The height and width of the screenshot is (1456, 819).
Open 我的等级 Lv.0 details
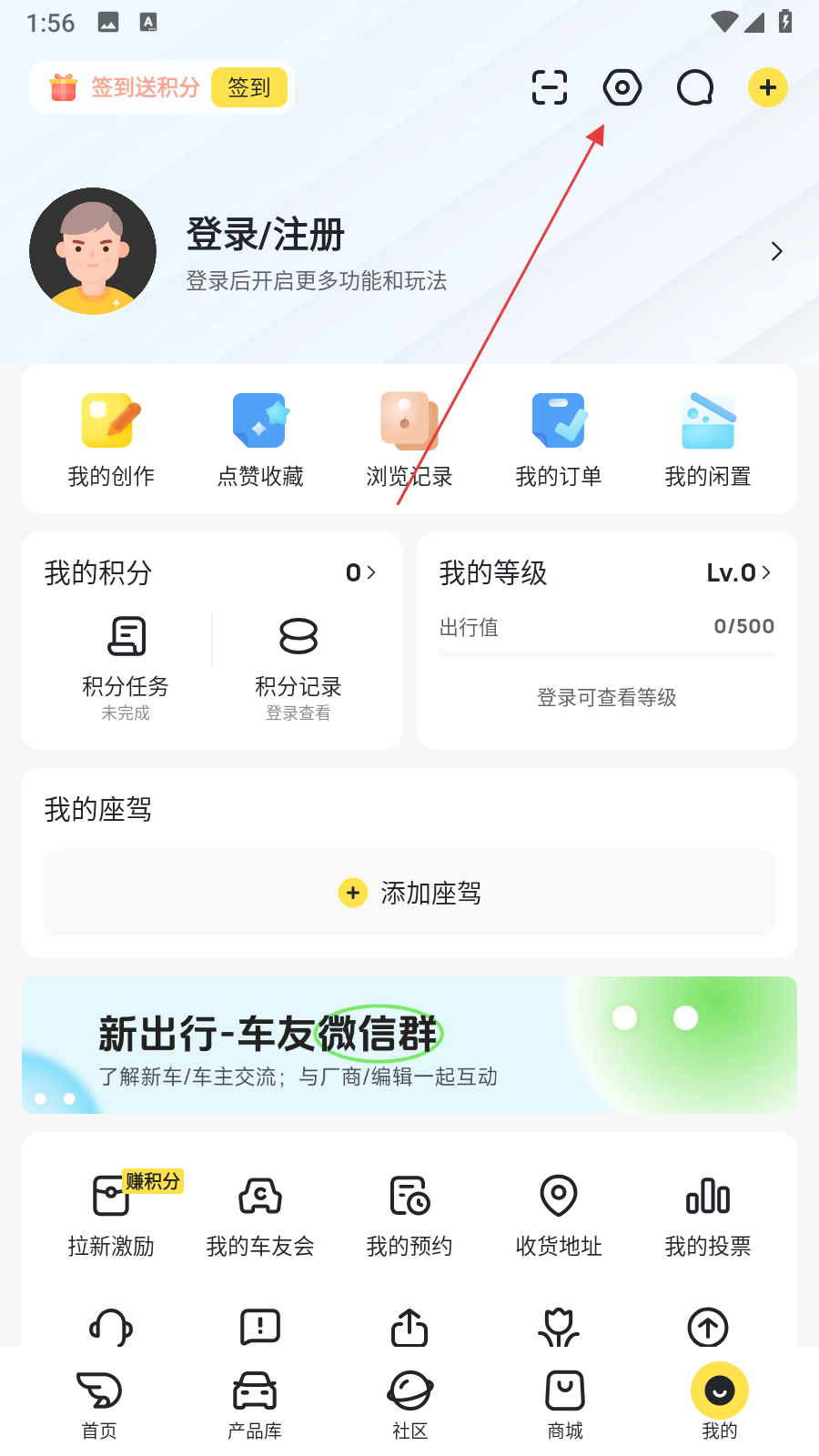click(x=738, y=572)
